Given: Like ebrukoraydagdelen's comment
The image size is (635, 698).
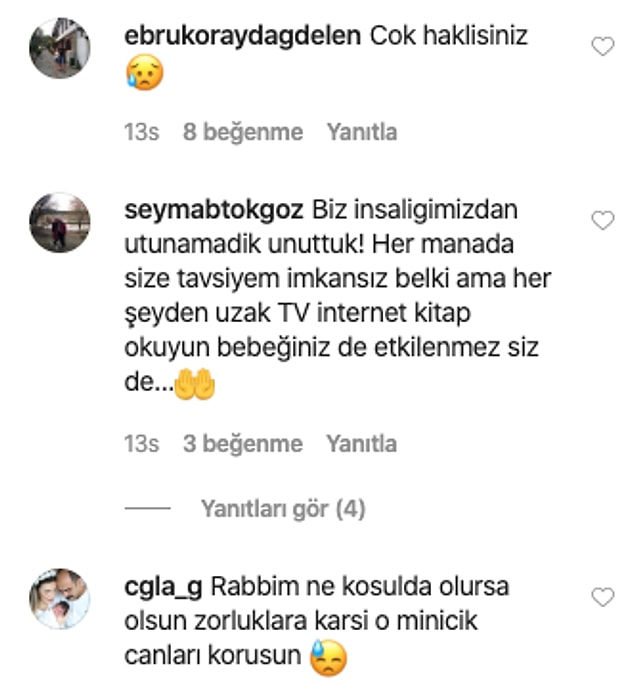Looking at the screenshot, I should point(602,46).
